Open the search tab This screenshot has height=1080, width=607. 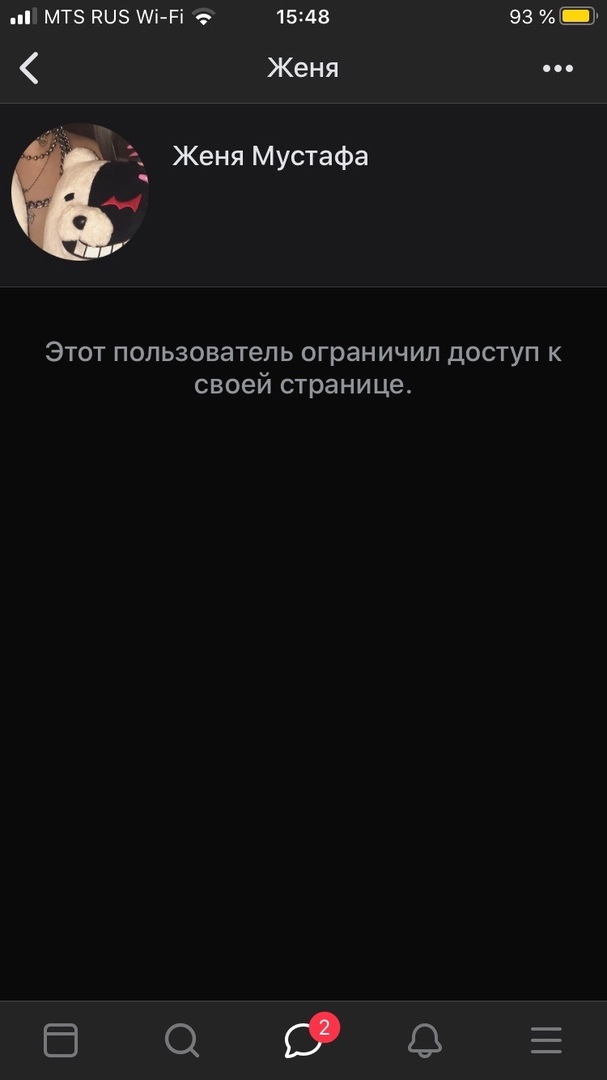[x=182, y=1040]
